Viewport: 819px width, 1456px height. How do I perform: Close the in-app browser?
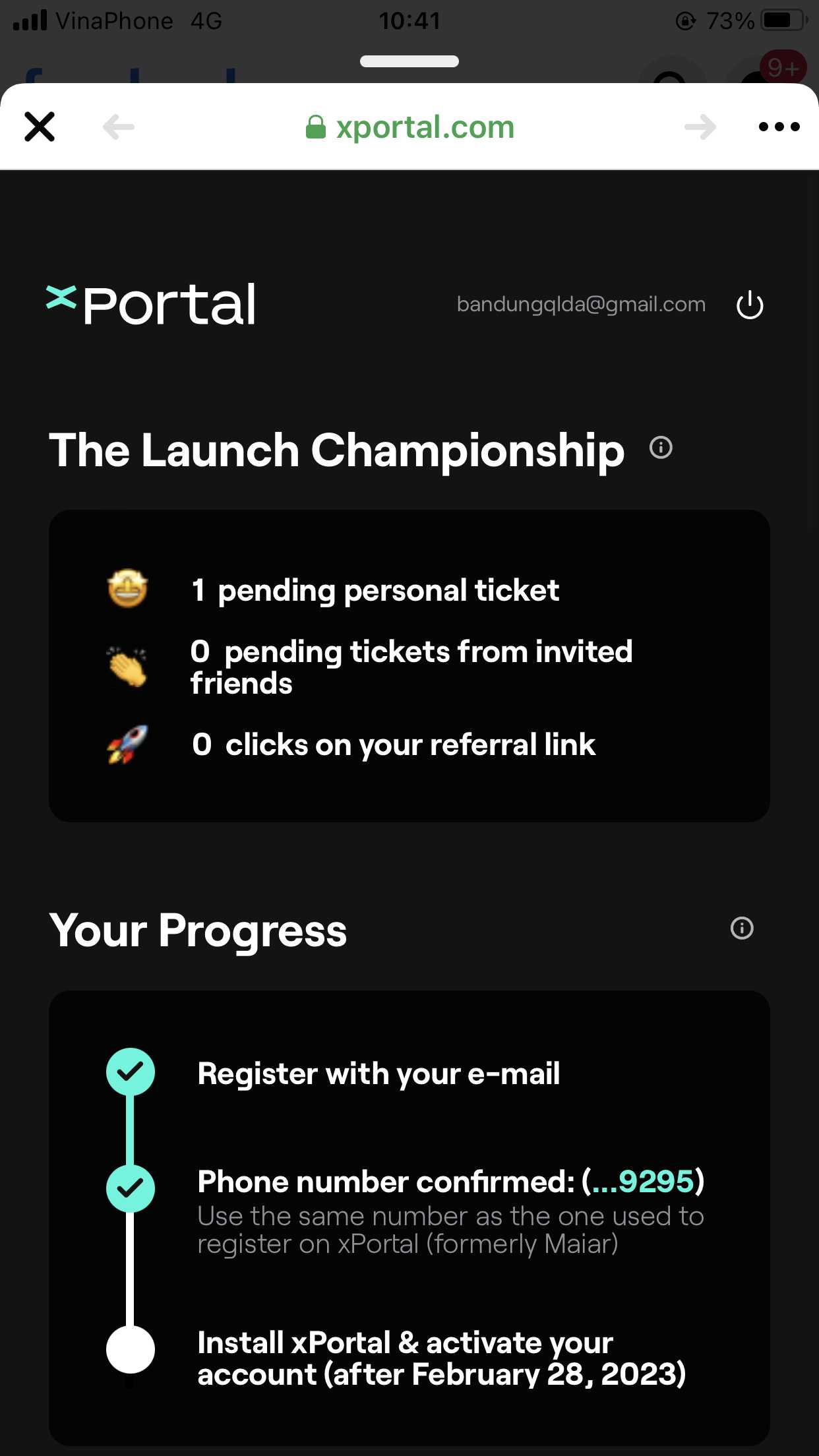[40, 127]
